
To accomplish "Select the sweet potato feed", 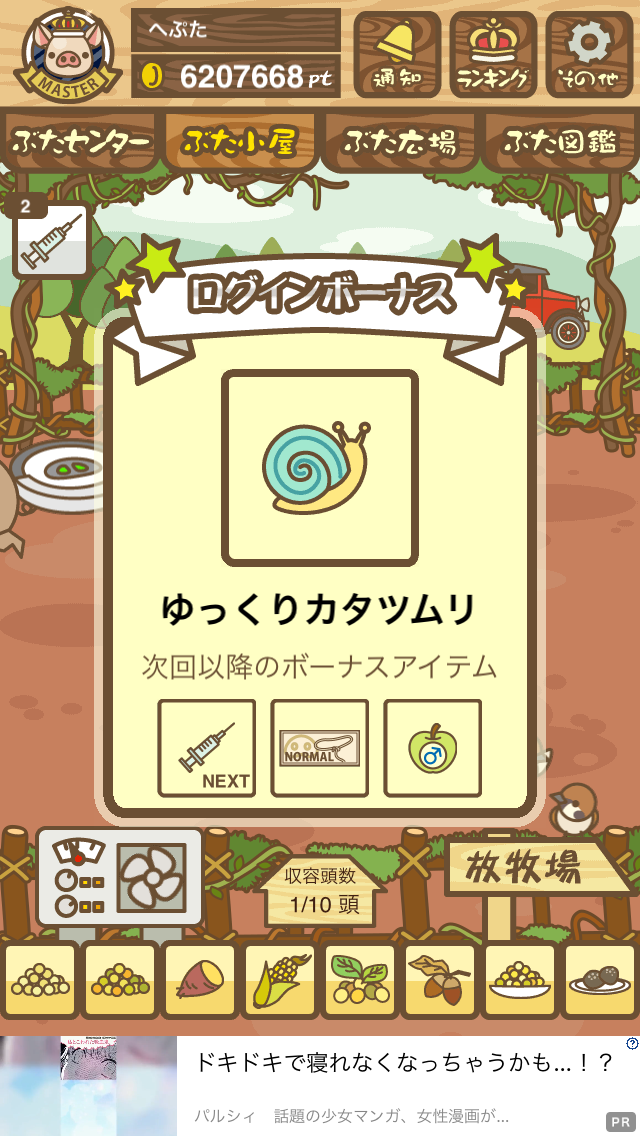I will tap(201, 980).
